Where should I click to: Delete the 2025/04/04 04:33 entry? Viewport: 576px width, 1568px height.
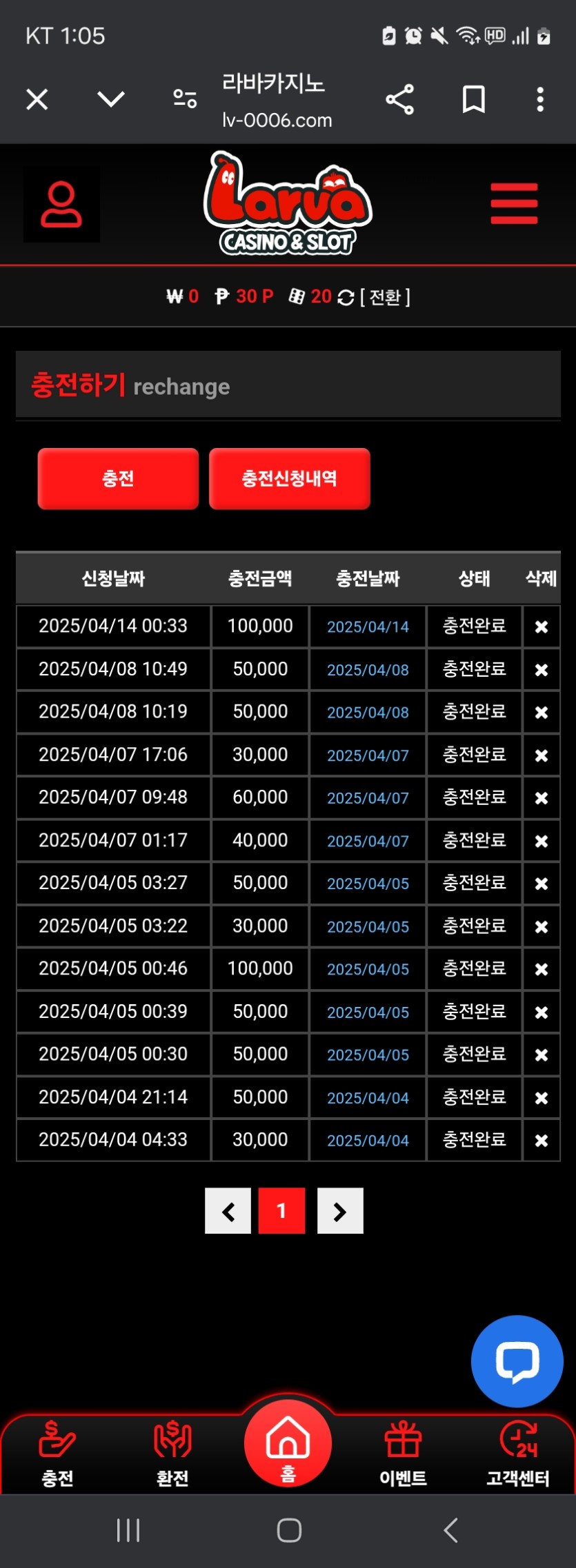click(x=542, y=1141)
